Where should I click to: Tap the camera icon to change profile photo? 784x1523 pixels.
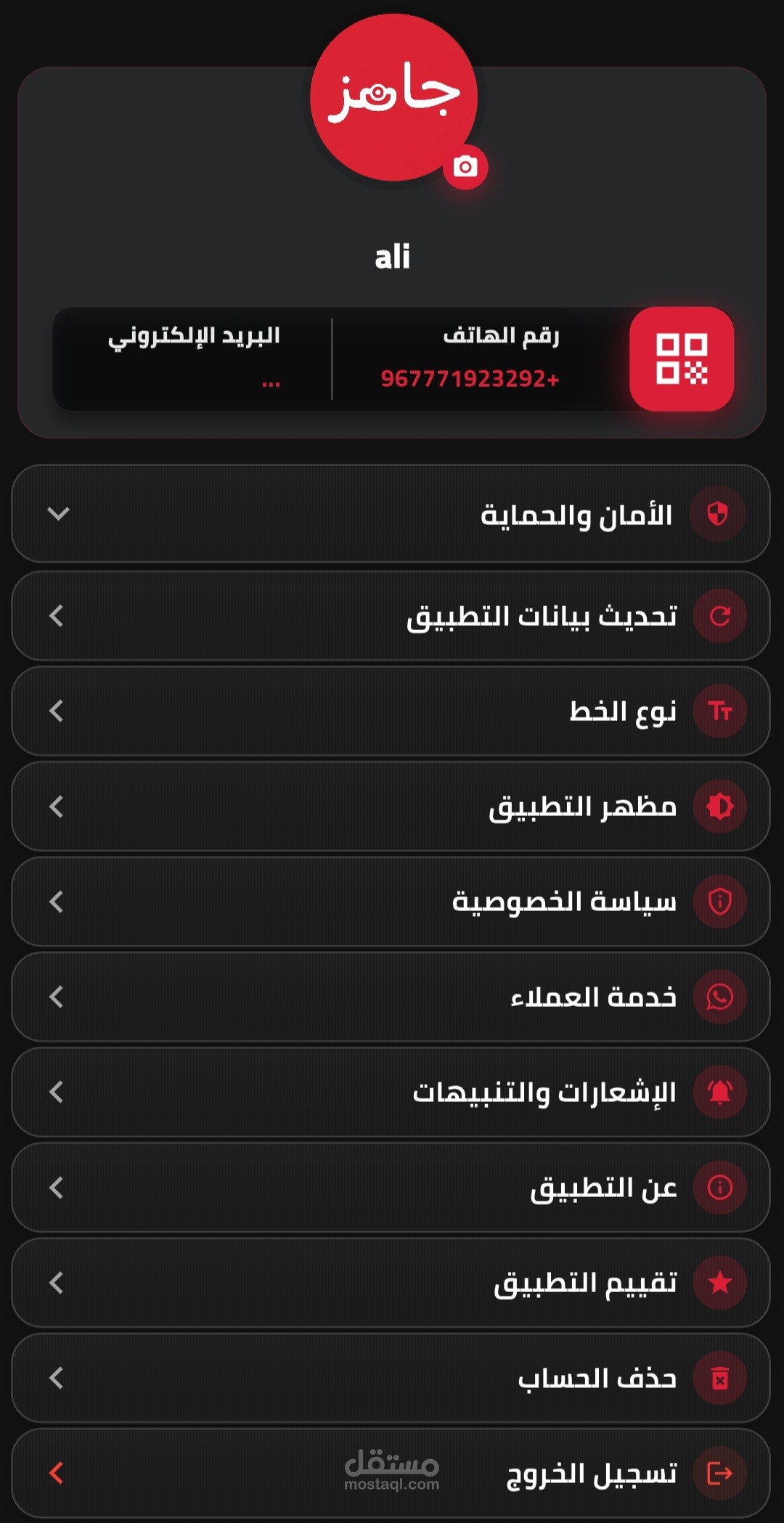pyautogui.click(x=465, y=167)
